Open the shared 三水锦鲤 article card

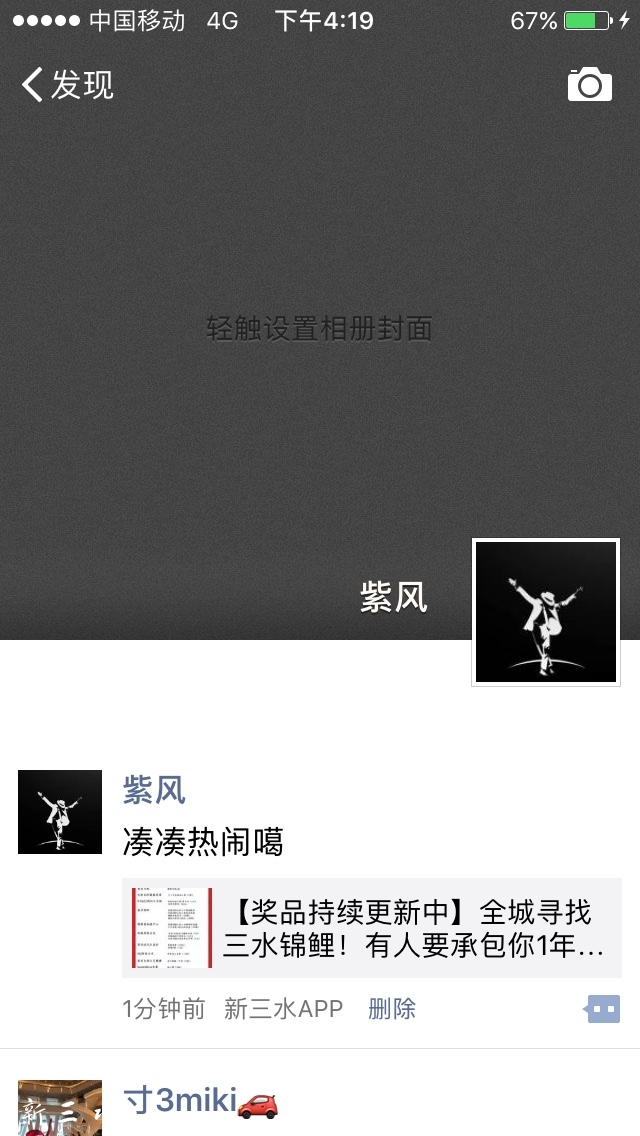tap(371, 928)
